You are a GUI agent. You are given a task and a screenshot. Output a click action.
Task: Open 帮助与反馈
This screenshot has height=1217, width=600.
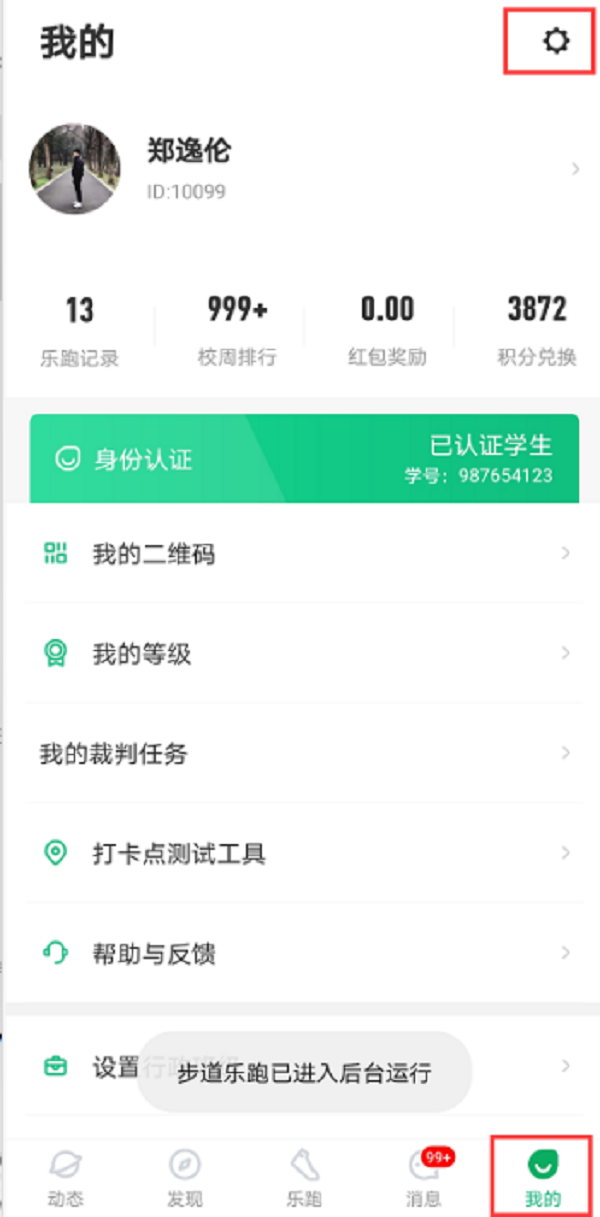pyautogui.click(x=300, y=953)
